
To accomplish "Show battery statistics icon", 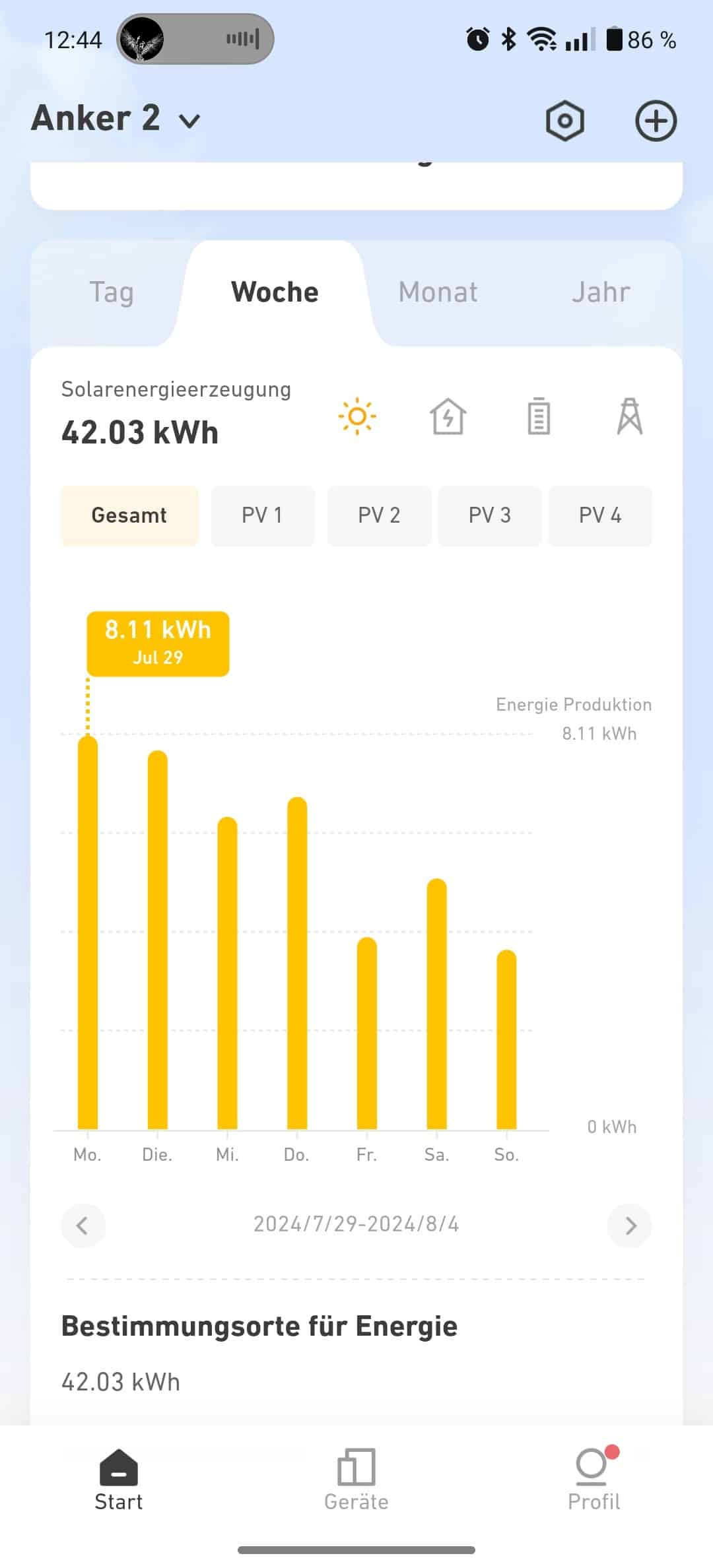I will coord(539,416).
